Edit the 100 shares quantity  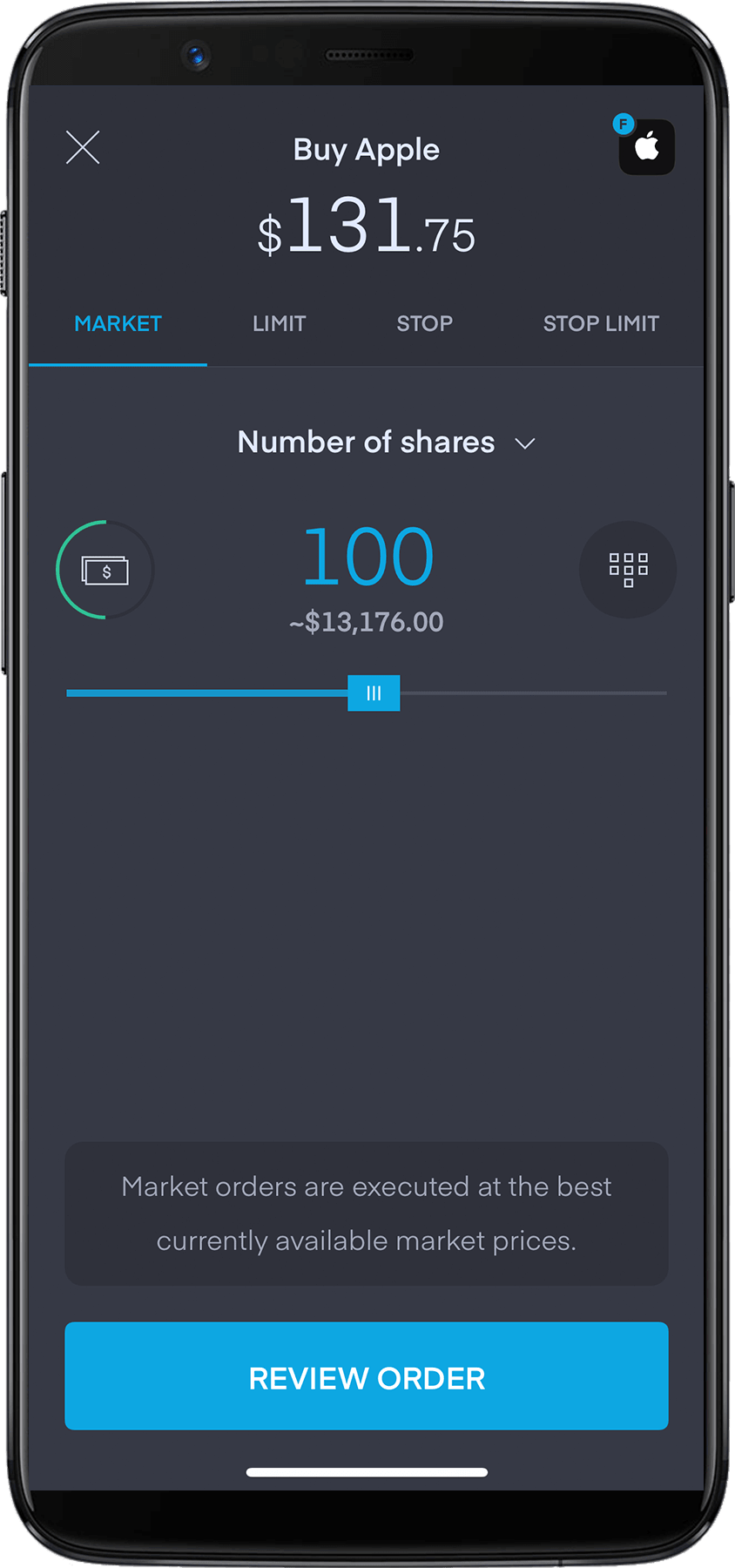coord(367,558)
